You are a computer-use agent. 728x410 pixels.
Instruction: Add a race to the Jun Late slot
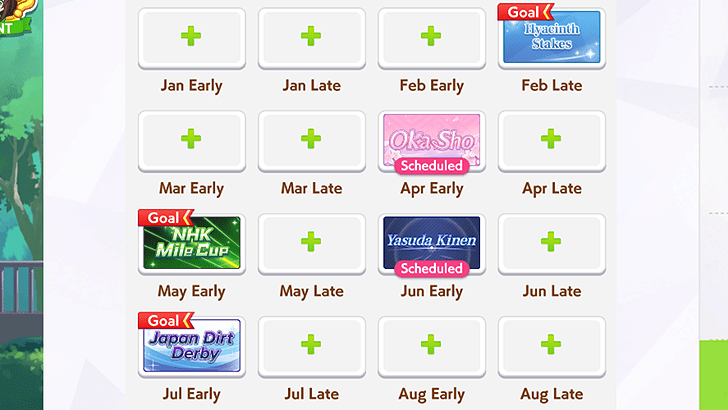click(551, 243)
